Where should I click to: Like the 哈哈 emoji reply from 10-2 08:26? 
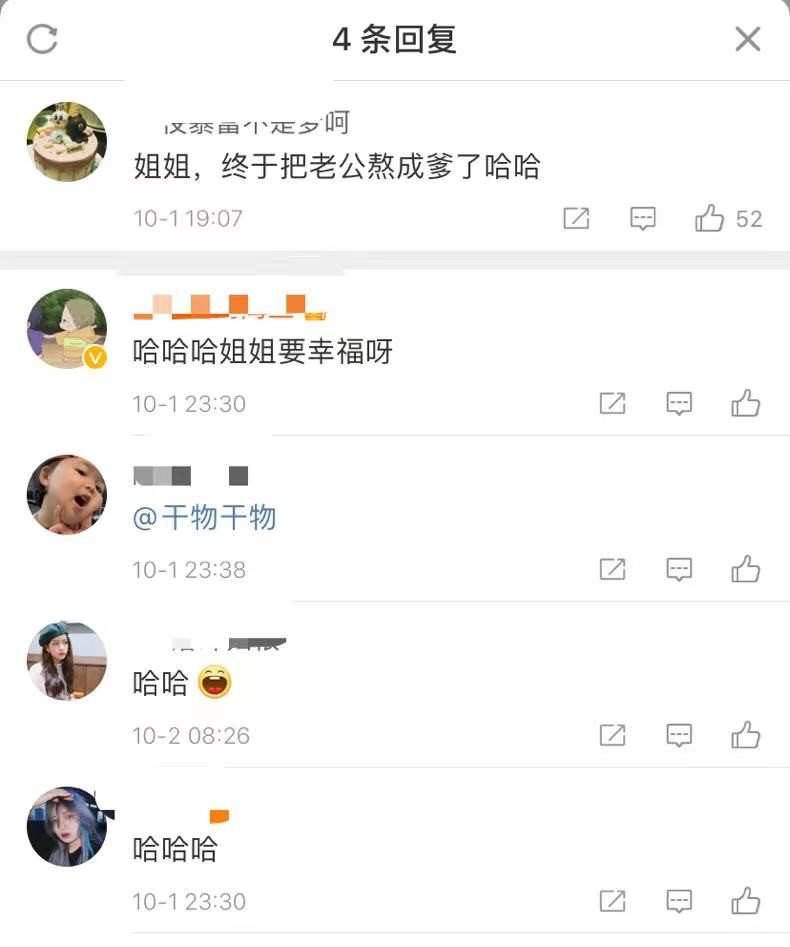pos(746,736)
